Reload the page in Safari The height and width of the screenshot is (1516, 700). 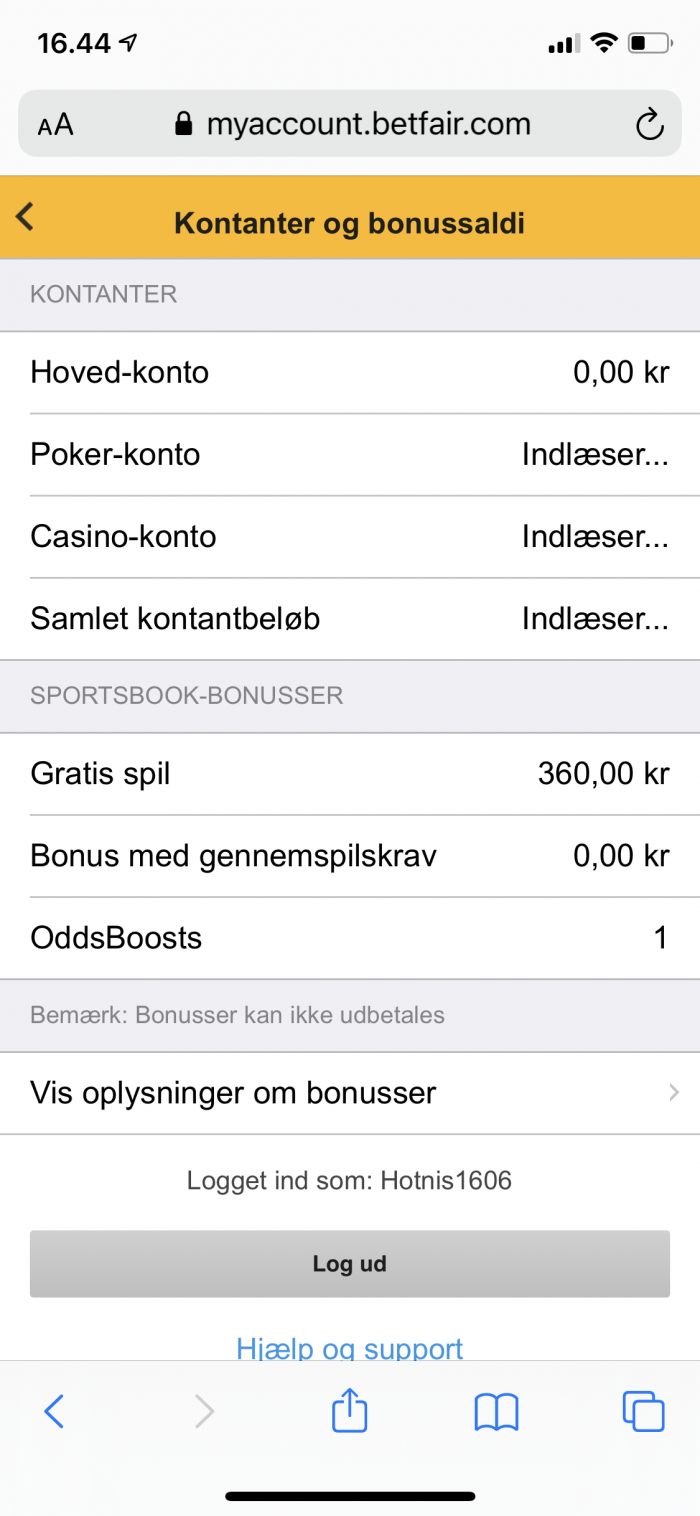coord(650,125)
